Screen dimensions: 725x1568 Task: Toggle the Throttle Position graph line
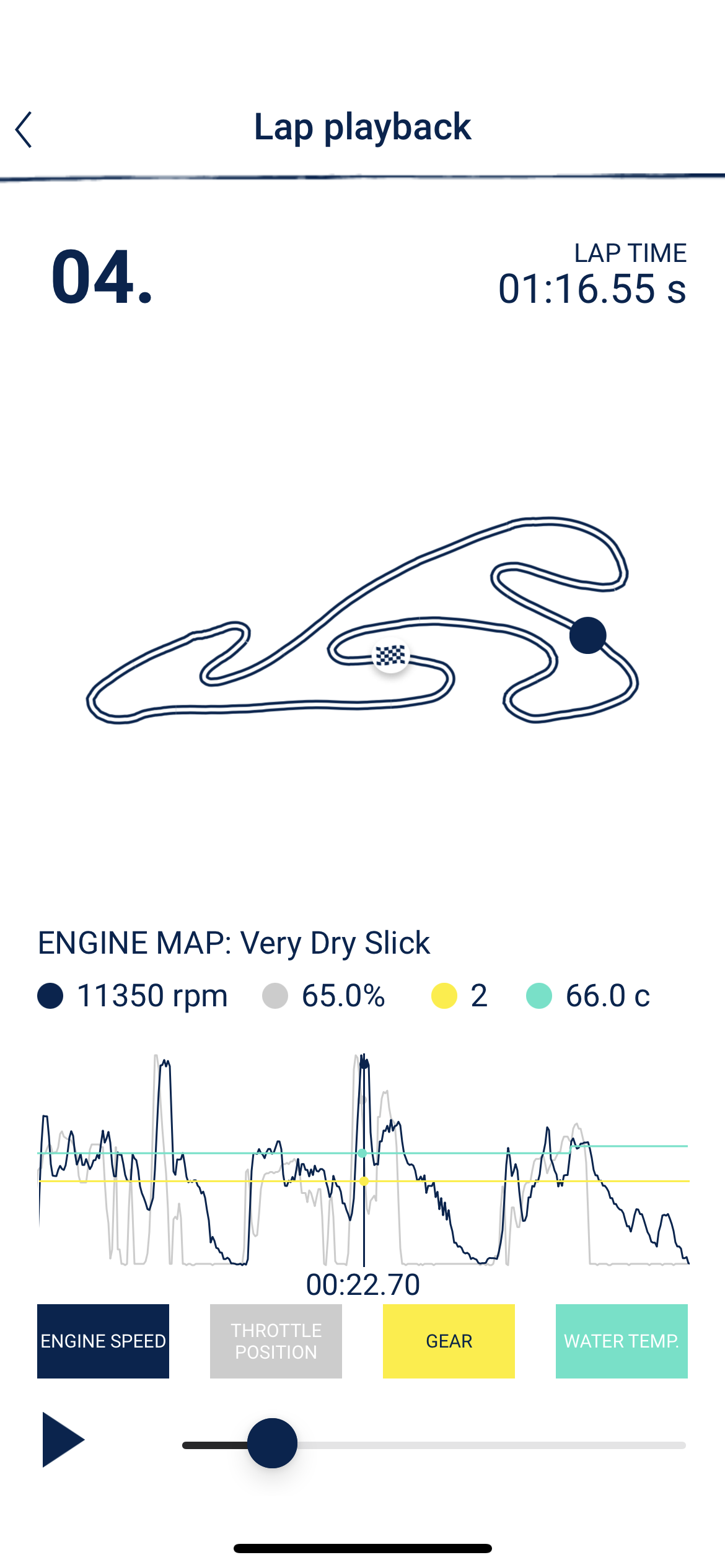tap(276, 1341)
